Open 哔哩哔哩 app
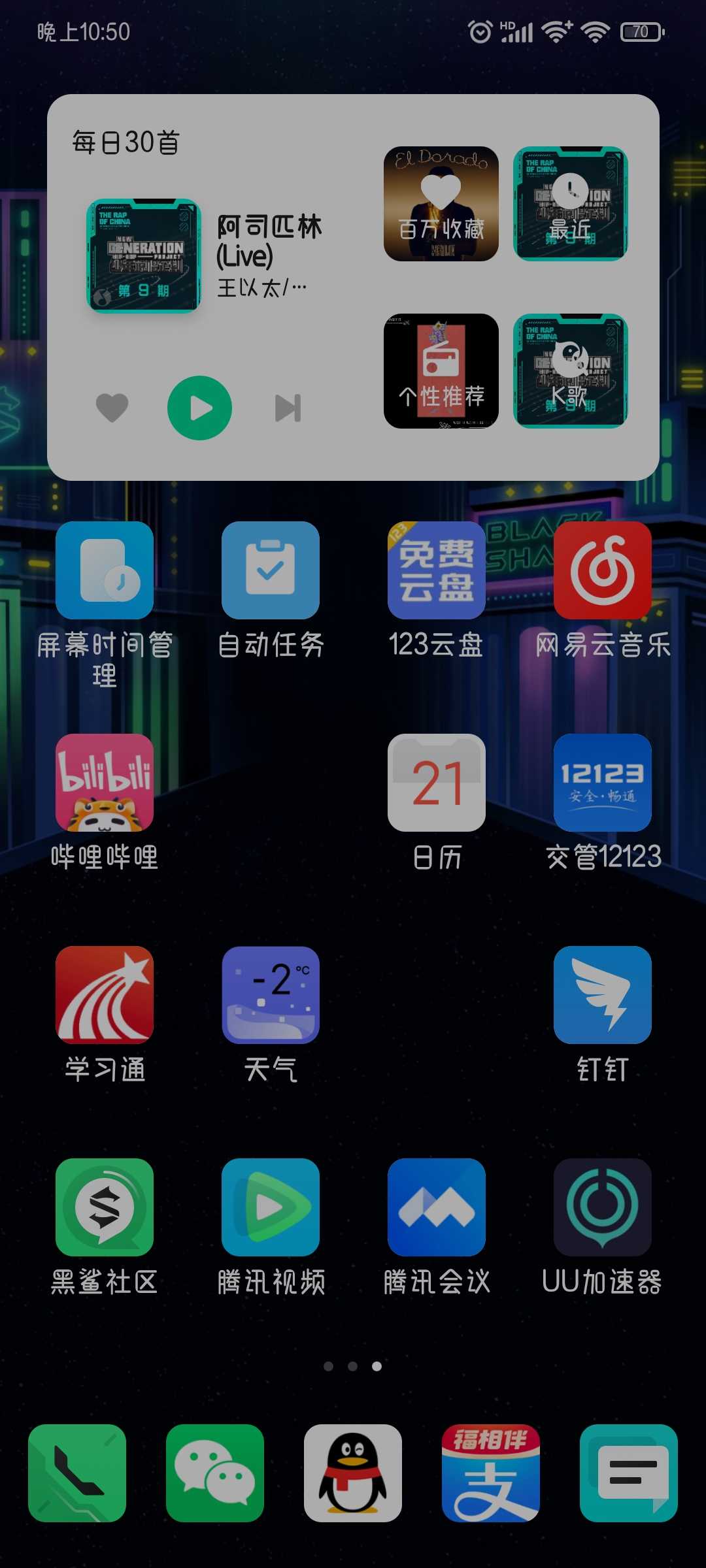Image resolution: width=706 pixels, height=1568 pixels. [105, 783]
